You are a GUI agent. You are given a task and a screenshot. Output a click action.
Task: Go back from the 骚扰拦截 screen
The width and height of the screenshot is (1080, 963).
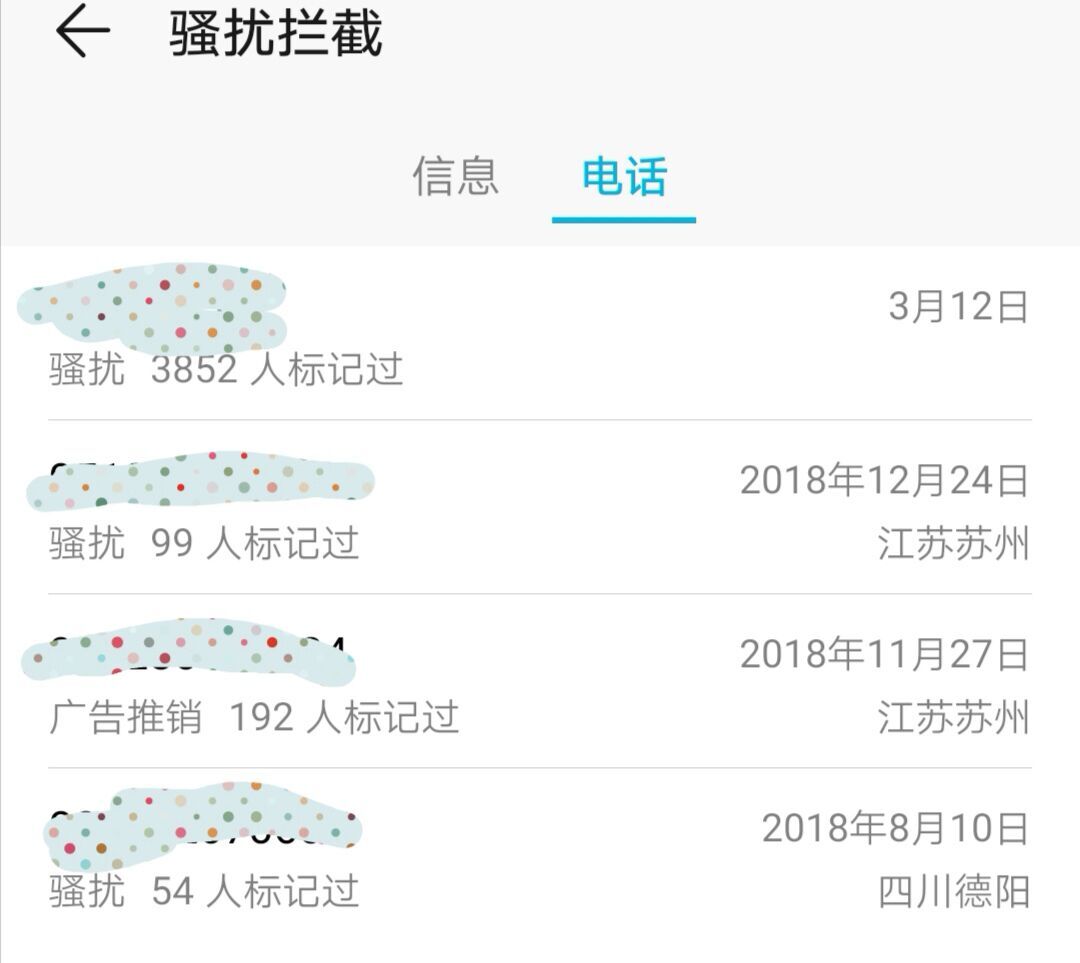click(82, 34)
